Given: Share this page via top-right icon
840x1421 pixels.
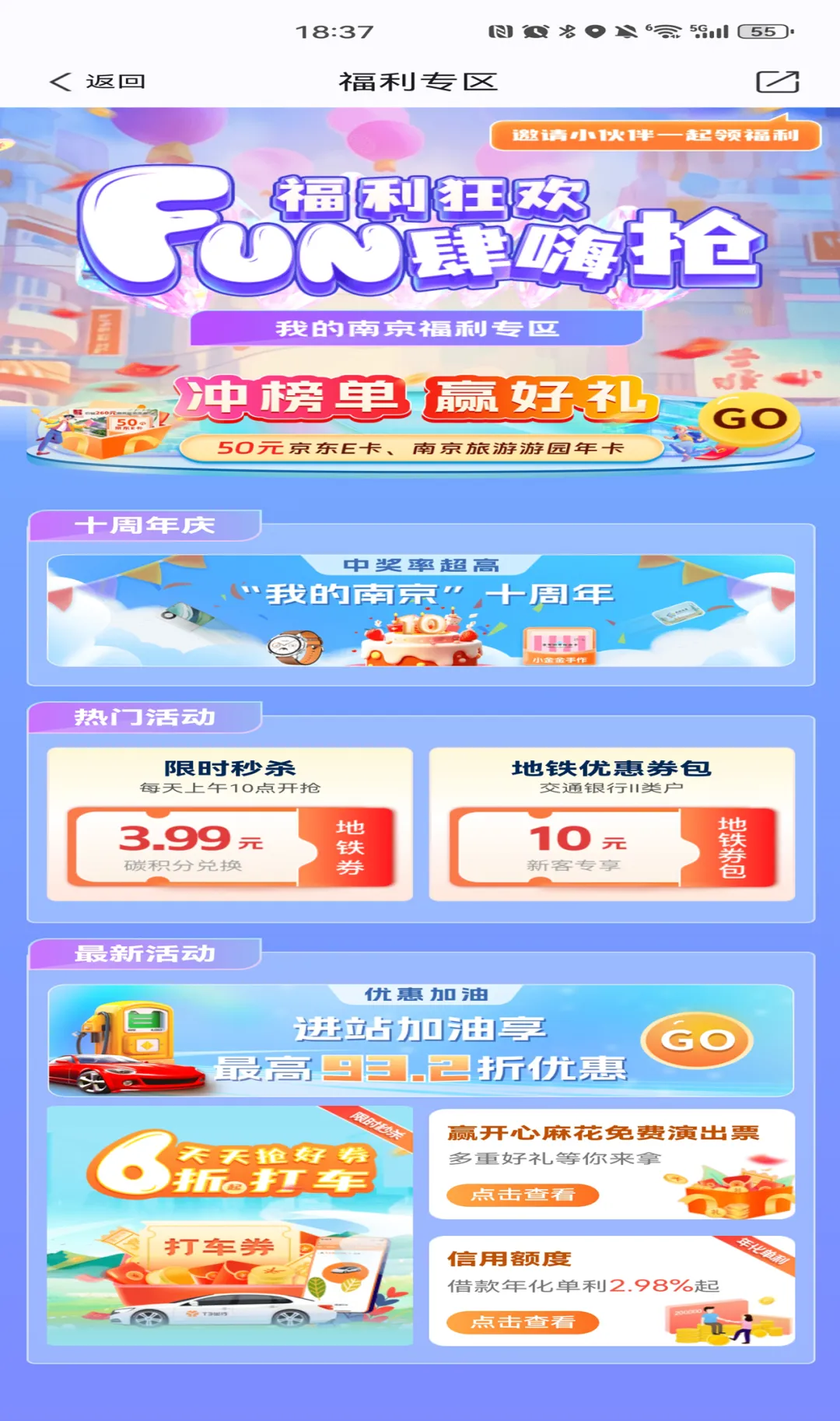Looking at the screenshot, I should click(x=777, y=82).
